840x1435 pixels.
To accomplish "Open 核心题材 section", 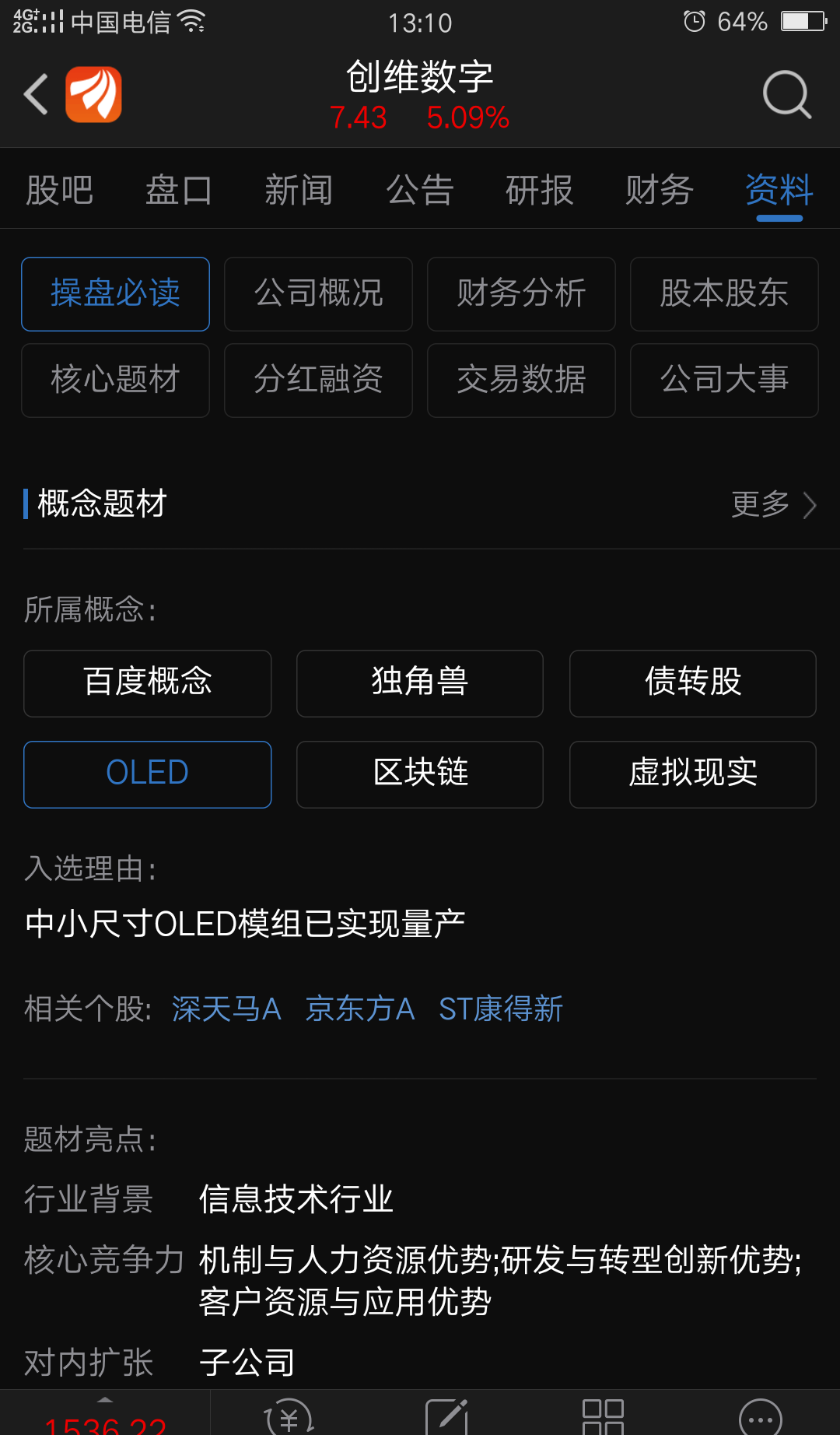I will click(x=115, y=381).
